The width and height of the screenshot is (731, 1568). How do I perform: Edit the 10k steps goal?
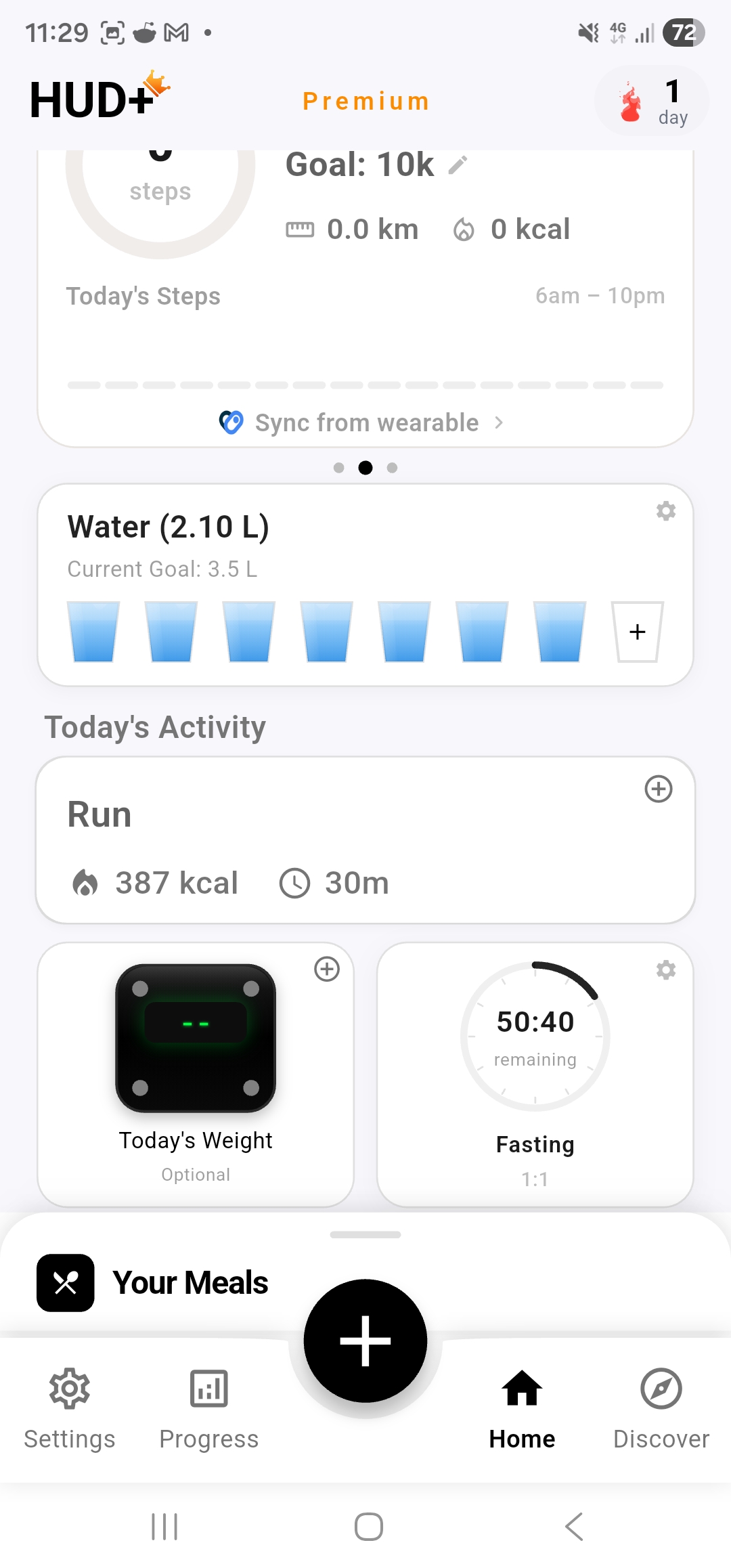[x=458, y=163]
